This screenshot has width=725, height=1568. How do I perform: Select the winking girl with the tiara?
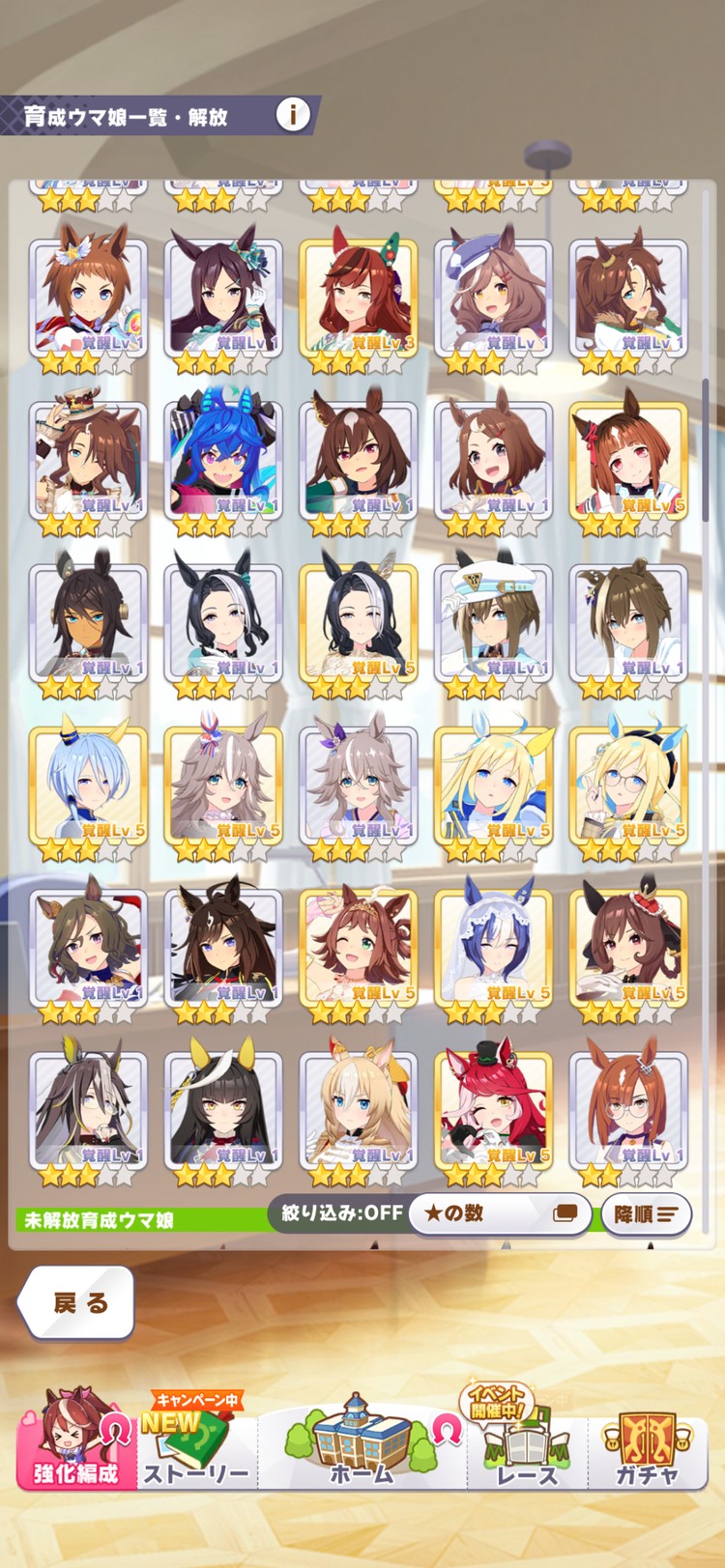pyautogui.click(x=359, y=945)
